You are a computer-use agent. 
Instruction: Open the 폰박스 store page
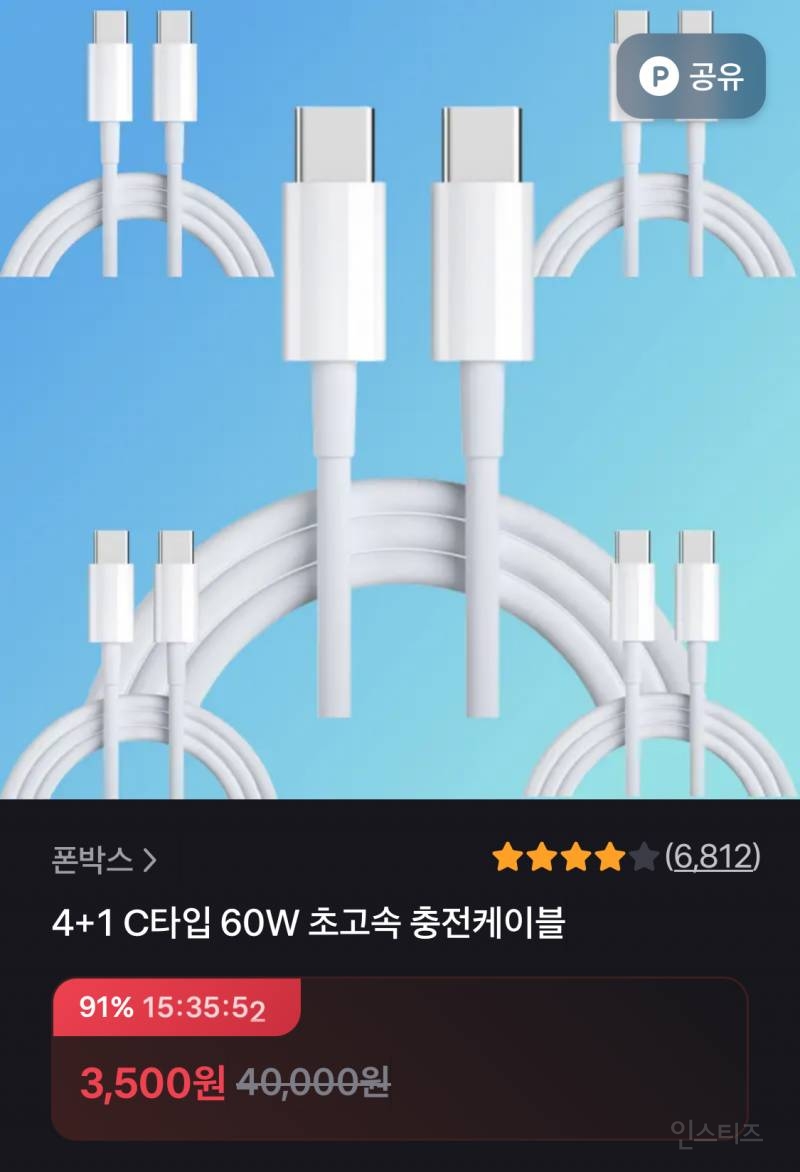pyautogui.click(x=104, y=859)
